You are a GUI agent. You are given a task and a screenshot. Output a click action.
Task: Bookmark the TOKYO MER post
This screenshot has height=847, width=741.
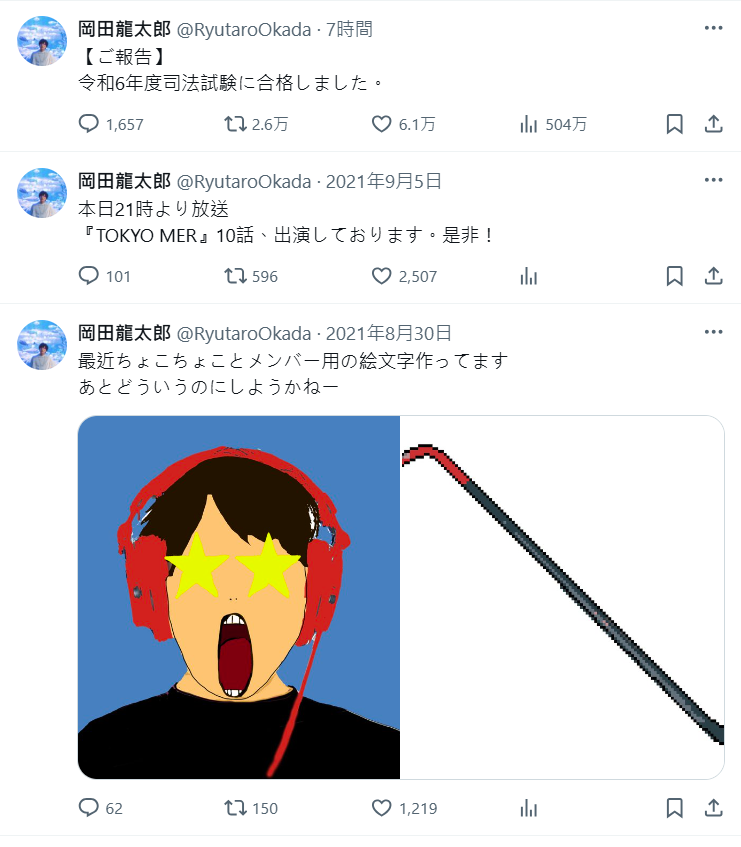coord(674,276)
